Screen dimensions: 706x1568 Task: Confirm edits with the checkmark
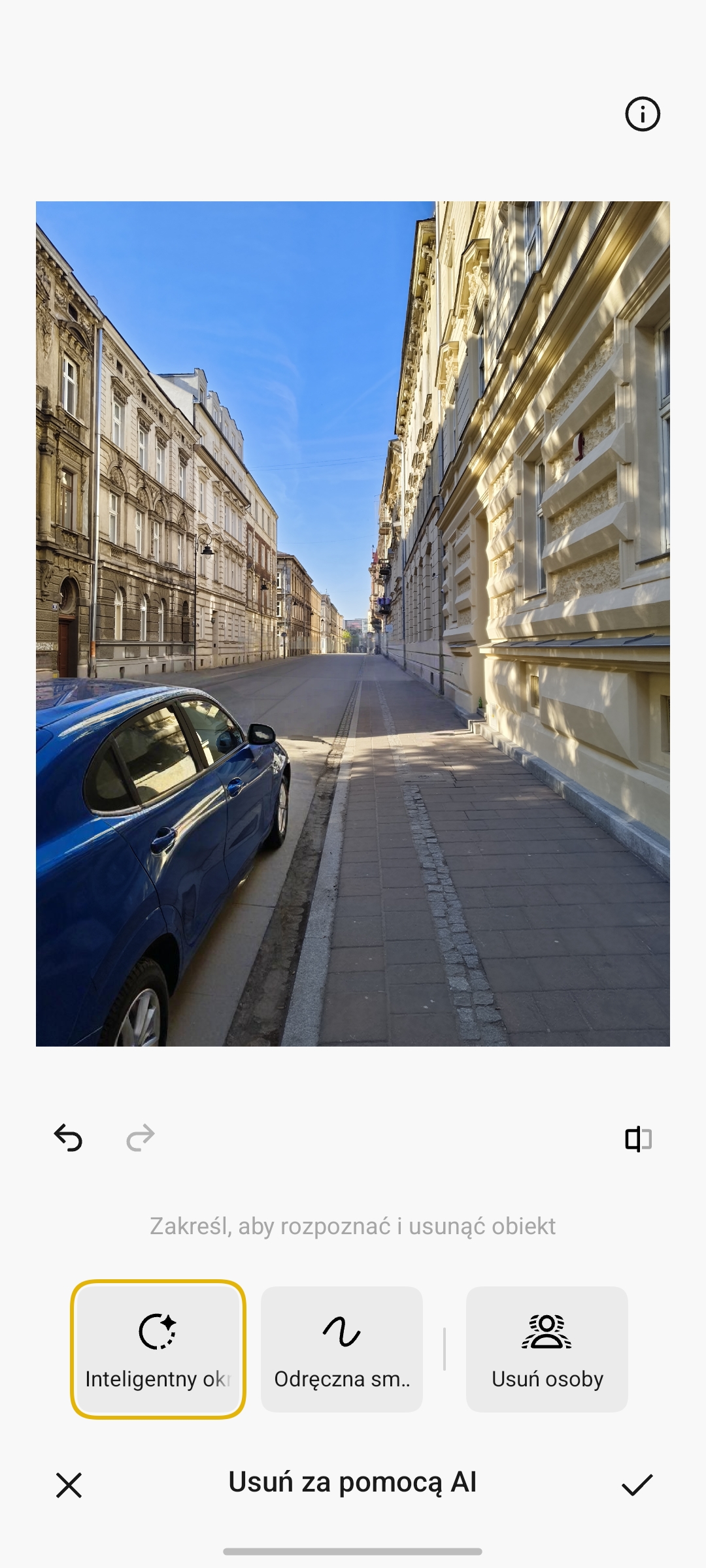637,1484
